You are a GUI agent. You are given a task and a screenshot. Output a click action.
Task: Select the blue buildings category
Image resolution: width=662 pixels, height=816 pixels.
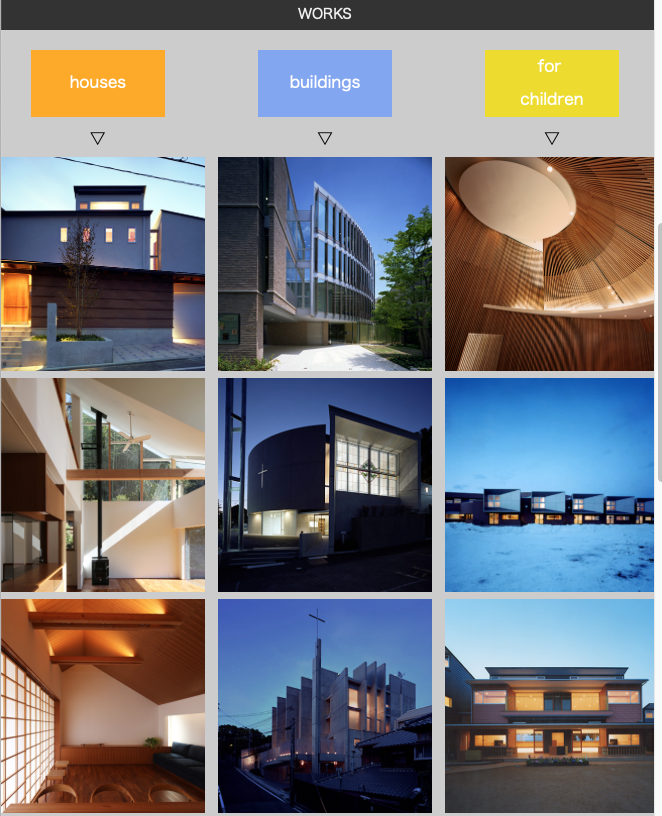(324, 83)
